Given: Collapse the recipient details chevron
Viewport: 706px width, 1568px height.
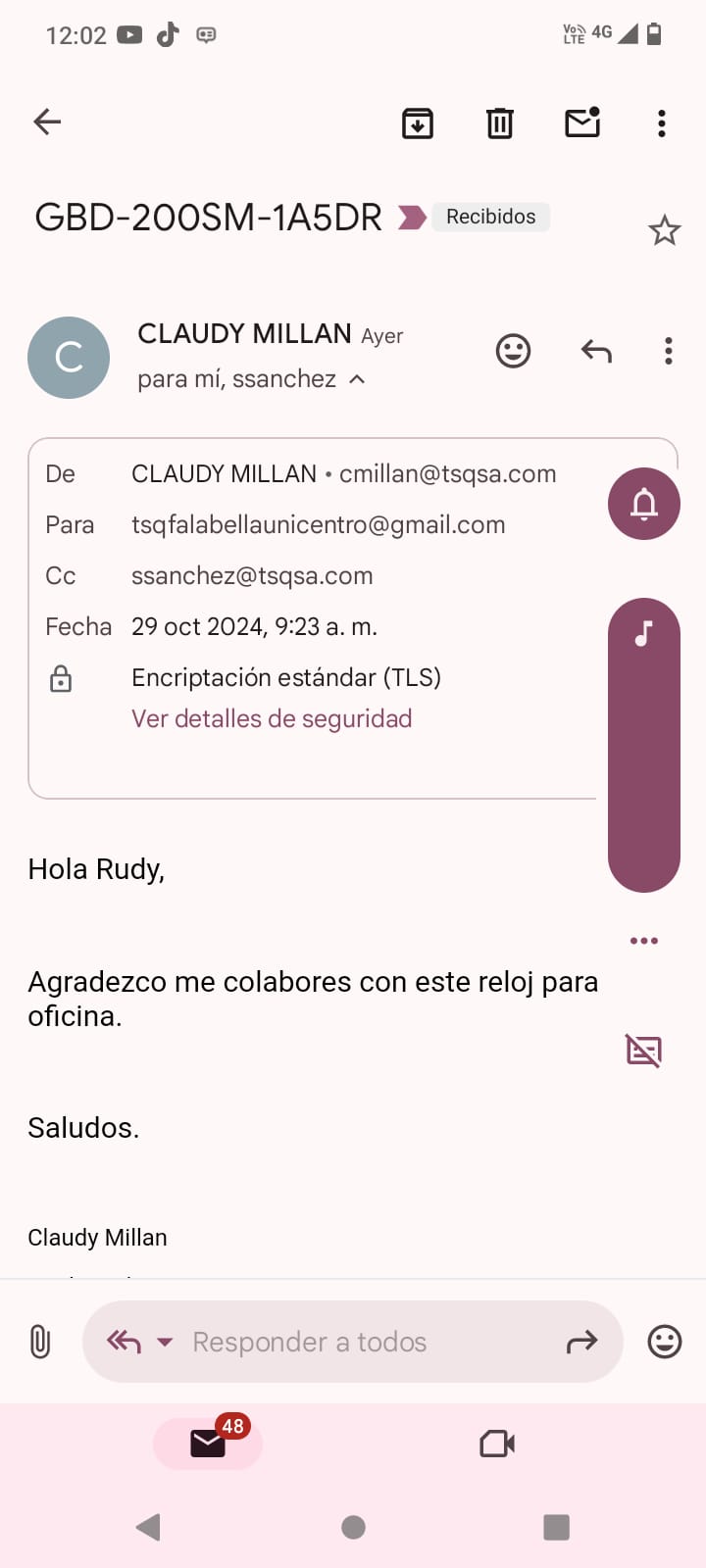Looking at the screenshot, I should (x=357, y=379).
